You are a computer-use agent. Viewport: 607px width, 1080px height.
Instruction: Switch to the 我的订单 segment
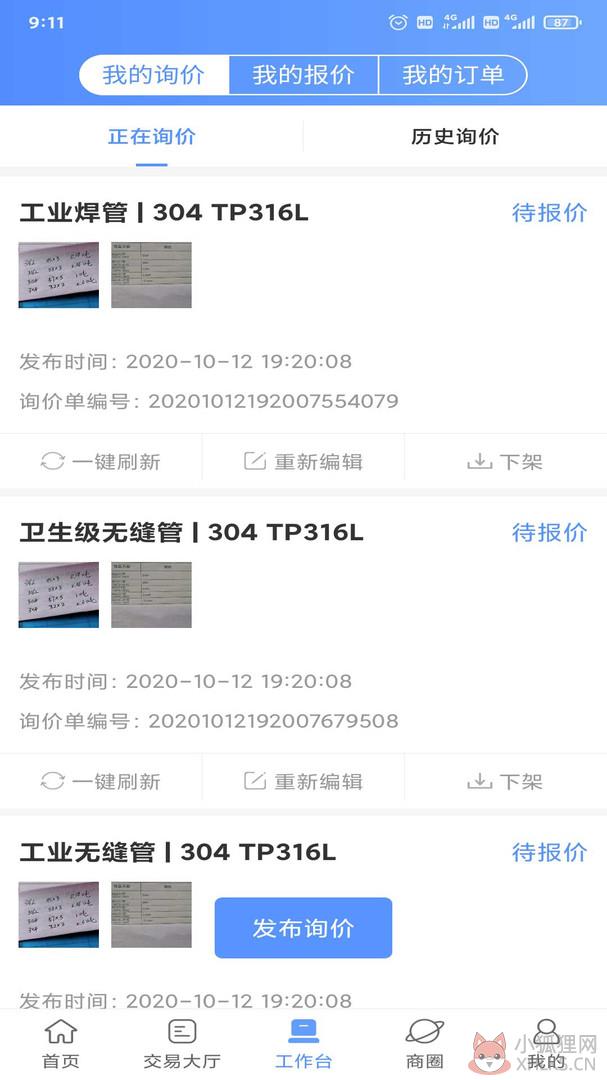453,74
